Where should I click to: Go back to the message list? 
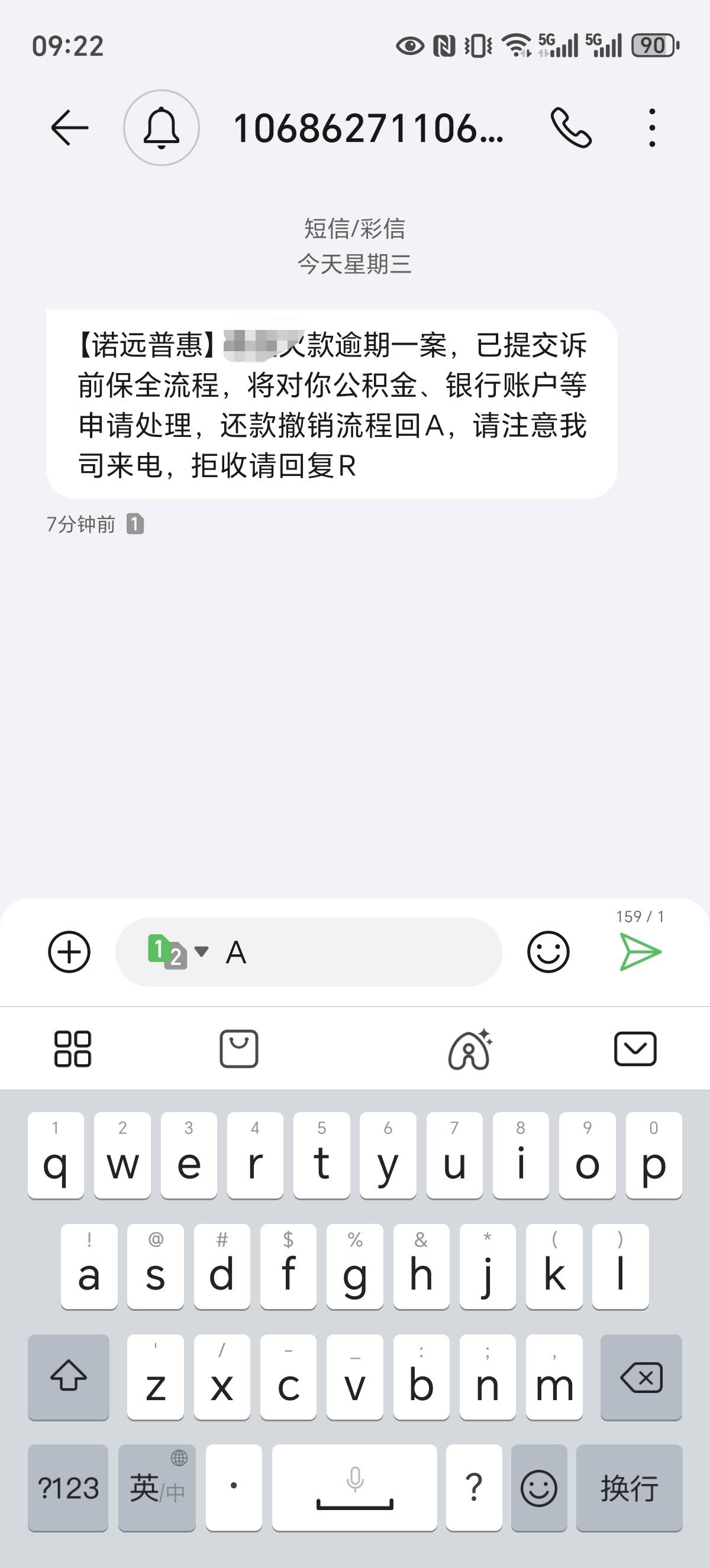click(x=69, y=128)
